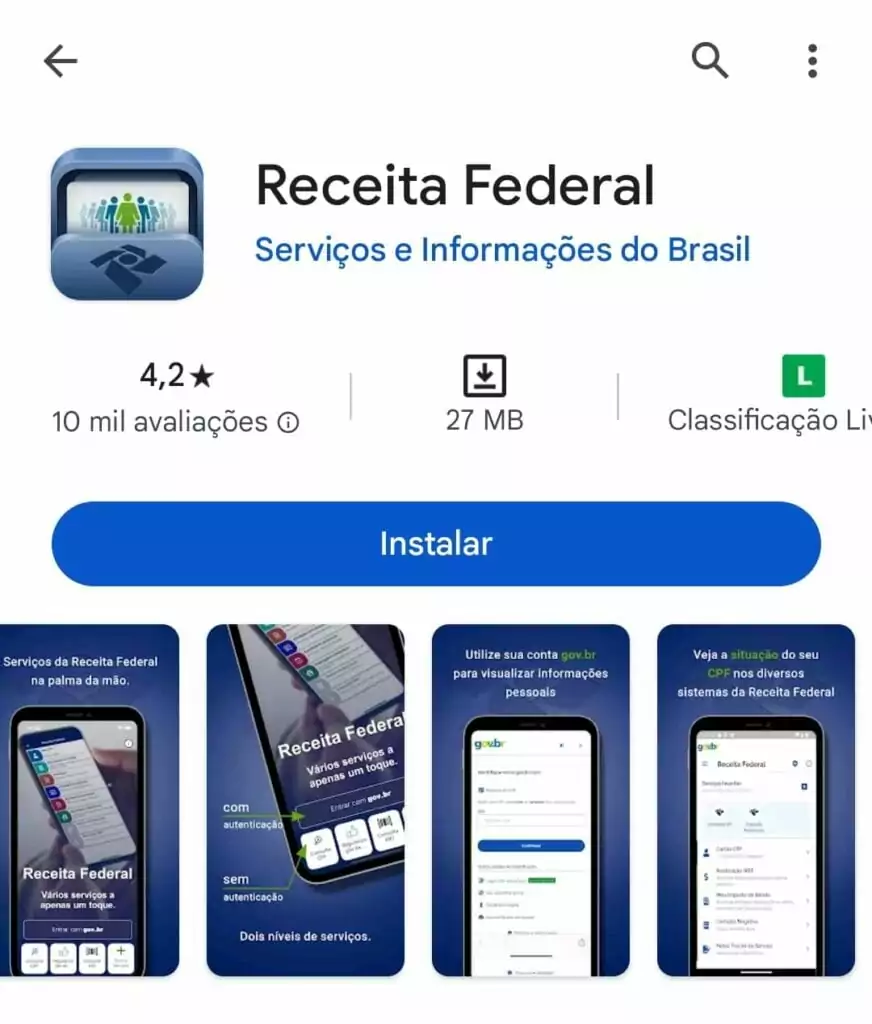The height and width of the screenshot is (1024, 872).
Task: Tap the info icon beside 10 mil avaliações
Action: [288, 423]
